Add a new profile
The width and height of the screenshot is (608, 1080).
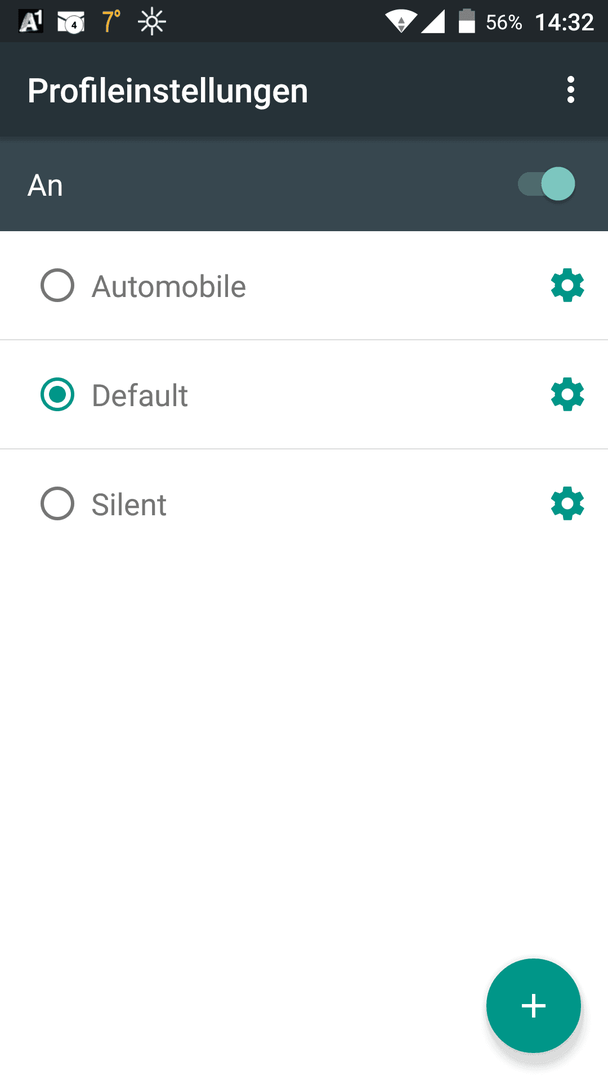click(534, 1006)
